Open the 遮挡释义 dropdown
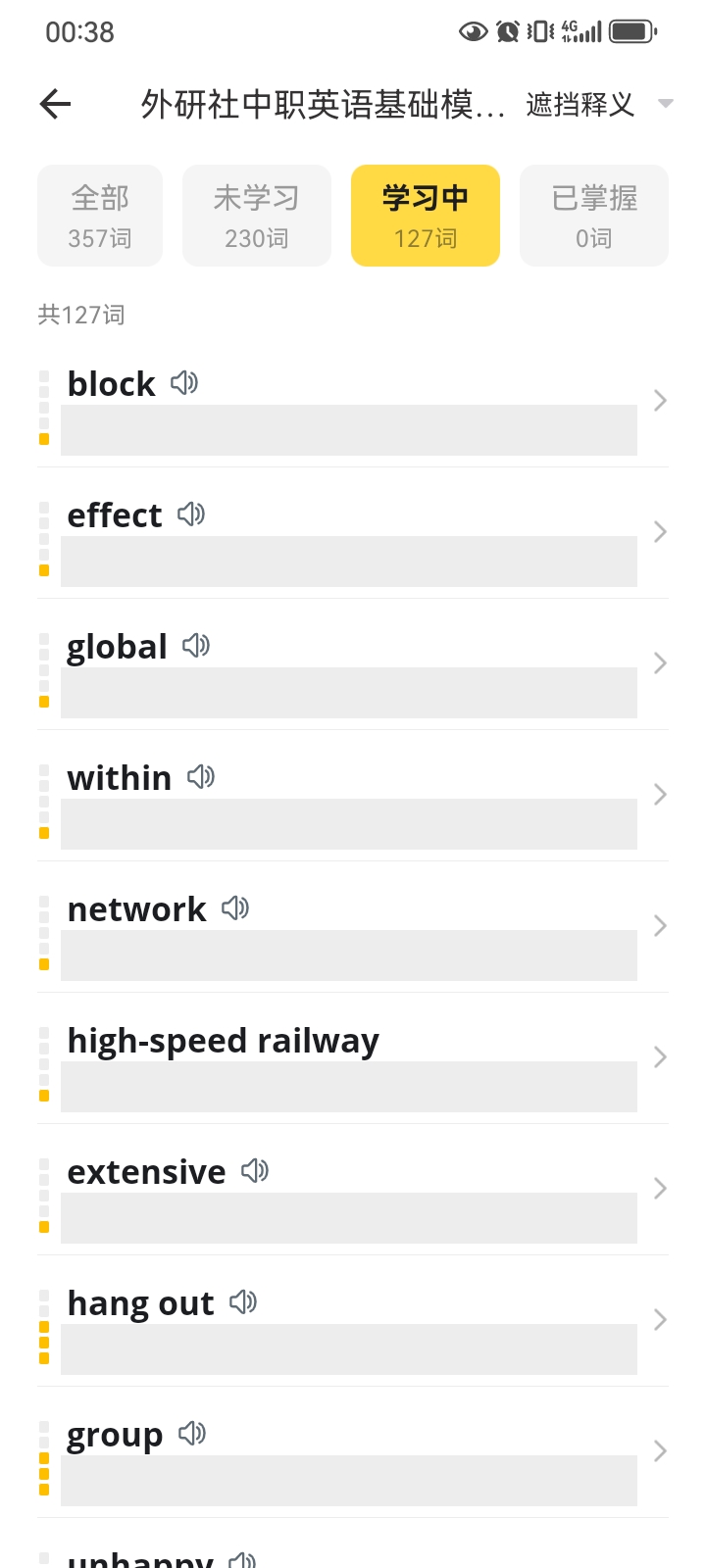Viewport: 706px width, 1568px height. (x=599, y=104)
